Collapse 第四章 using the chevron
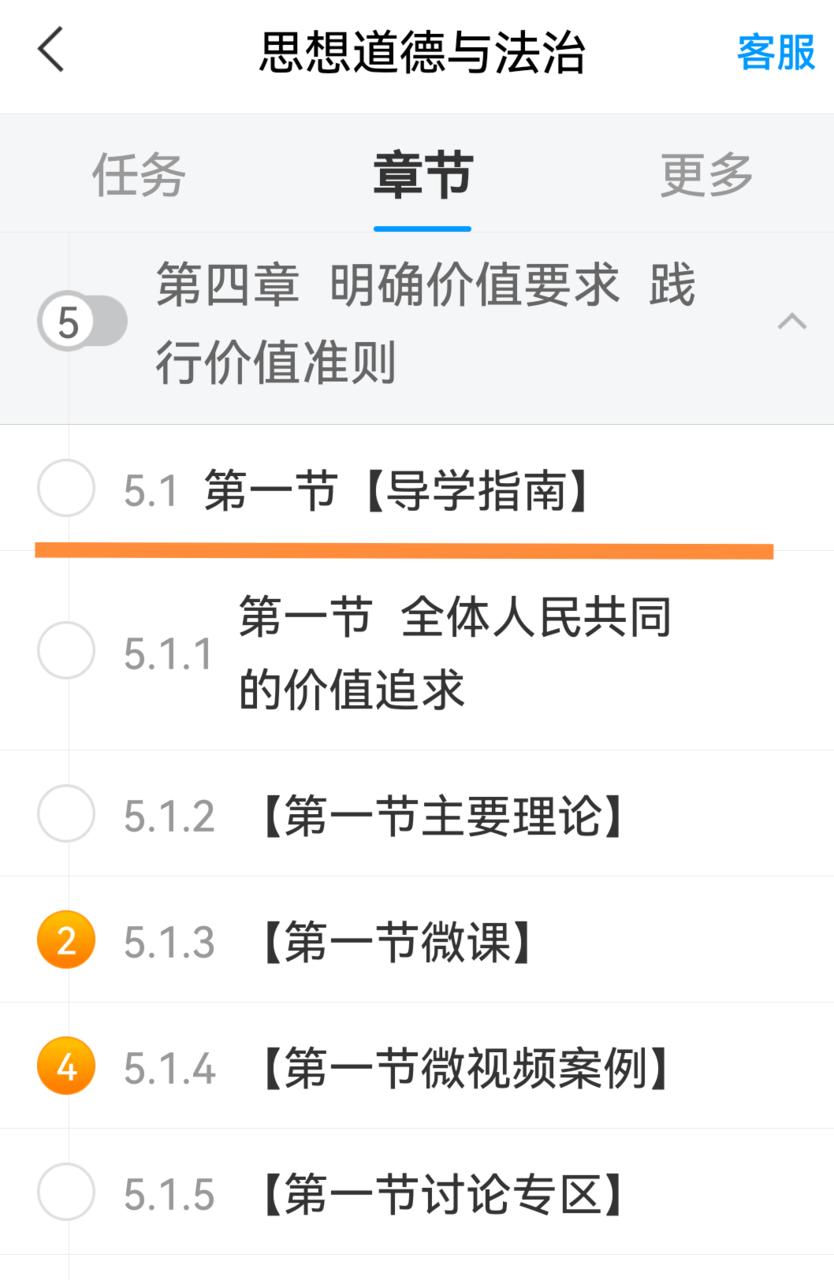Screen dimensions: 834x1280 click(x=793, y=320)
